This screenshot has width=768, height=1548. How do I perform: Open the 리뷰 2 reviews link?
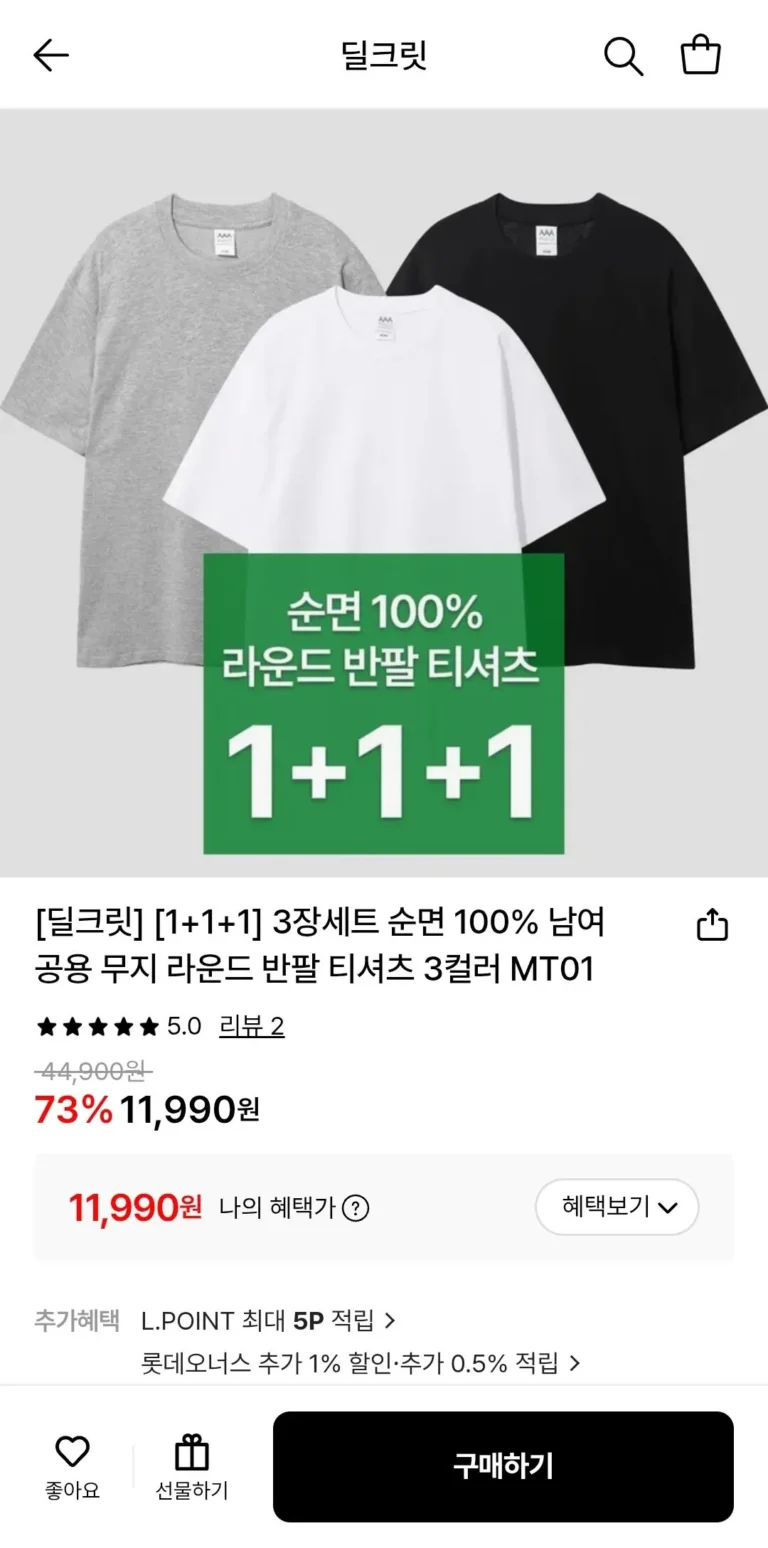point(252,1026)
